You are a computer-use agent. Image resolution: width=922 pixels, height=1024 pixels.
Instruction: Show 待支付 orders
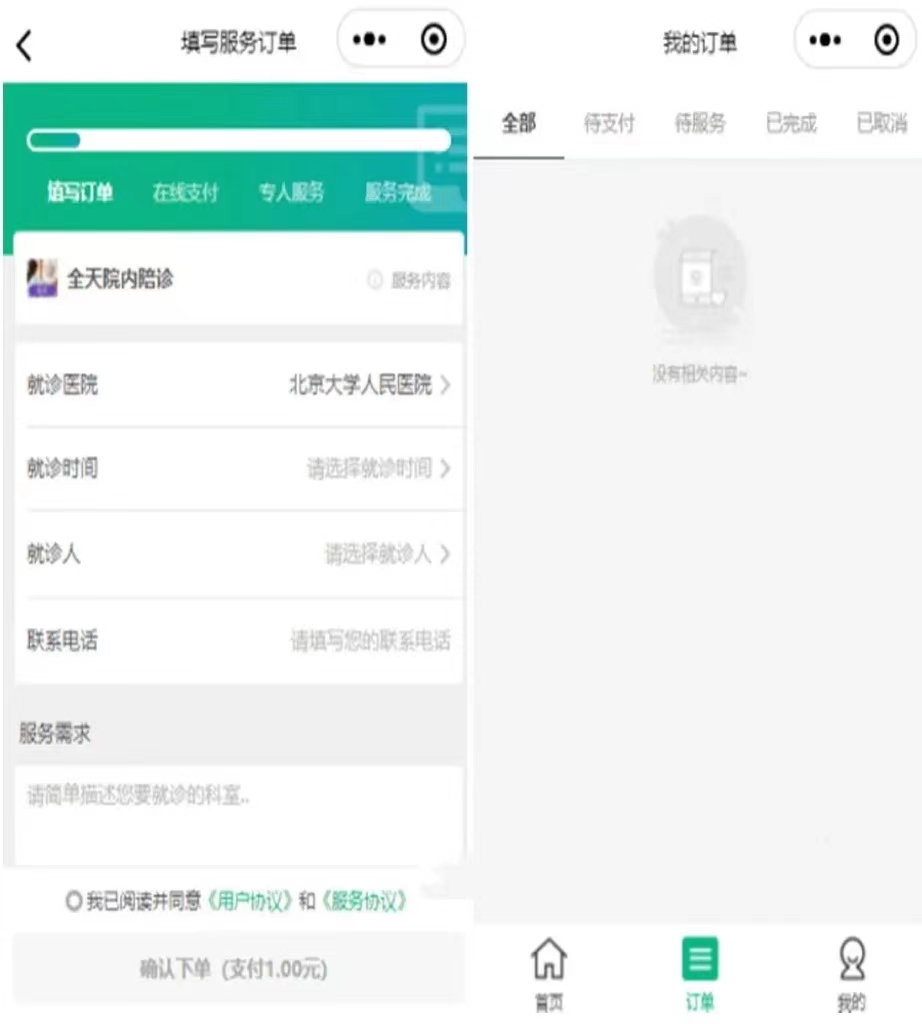click(608, 124)
